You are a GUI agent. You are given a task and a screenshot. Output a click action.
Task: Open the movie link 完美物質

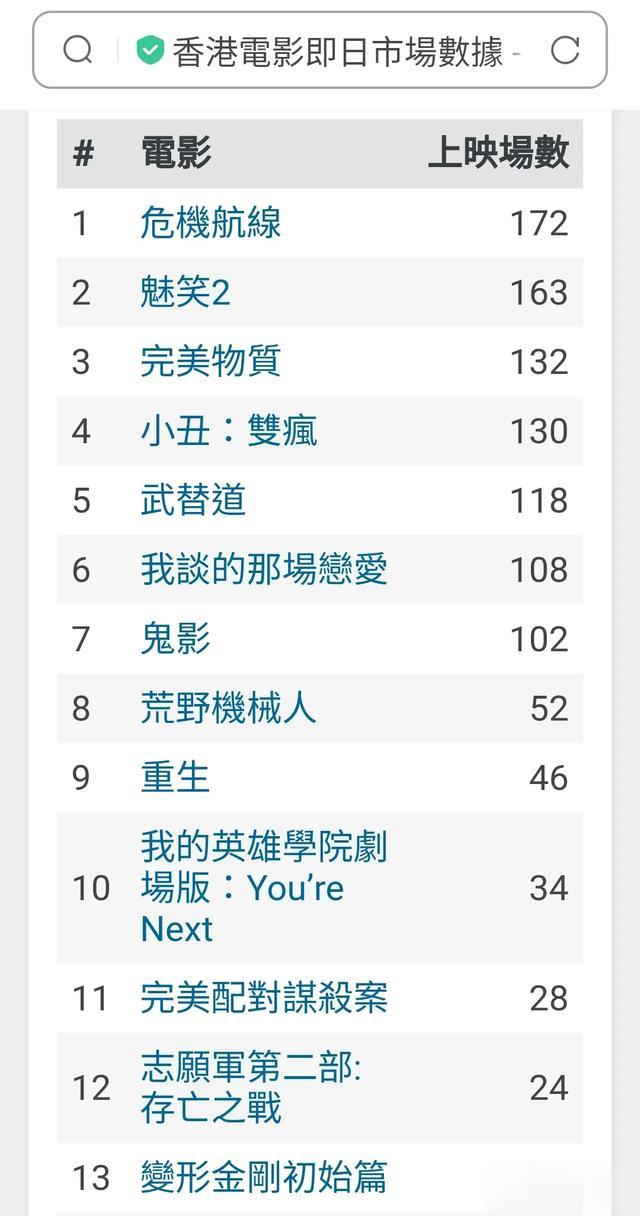coord(211,361)
